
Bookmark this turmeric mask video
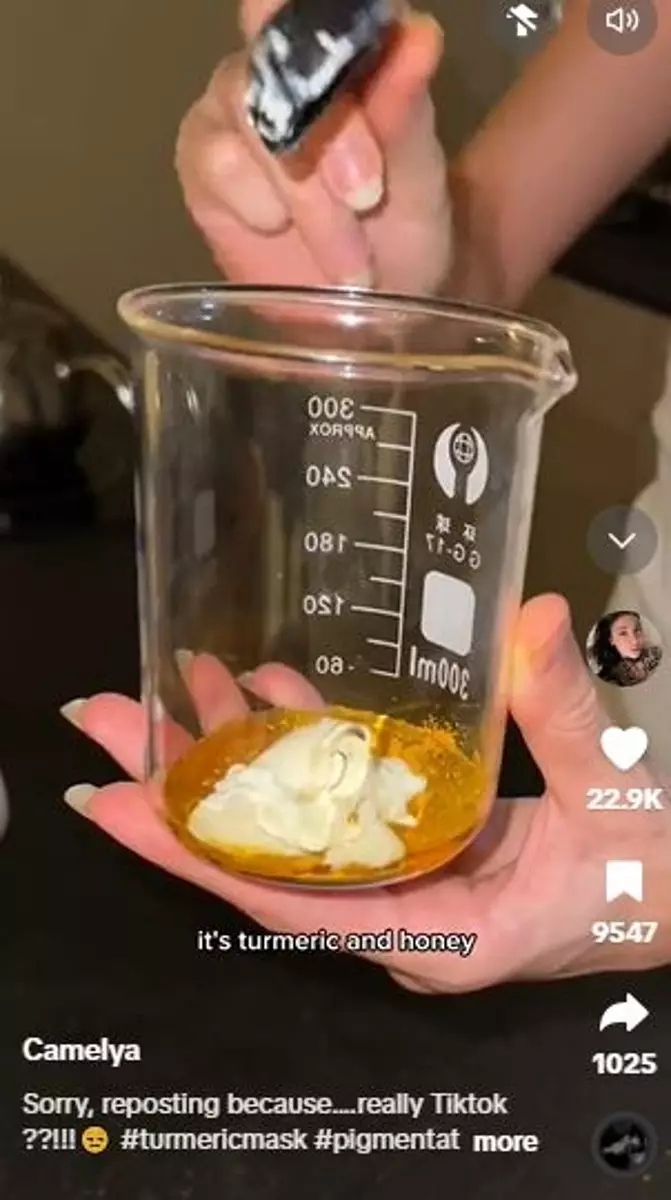coord(623,883)
